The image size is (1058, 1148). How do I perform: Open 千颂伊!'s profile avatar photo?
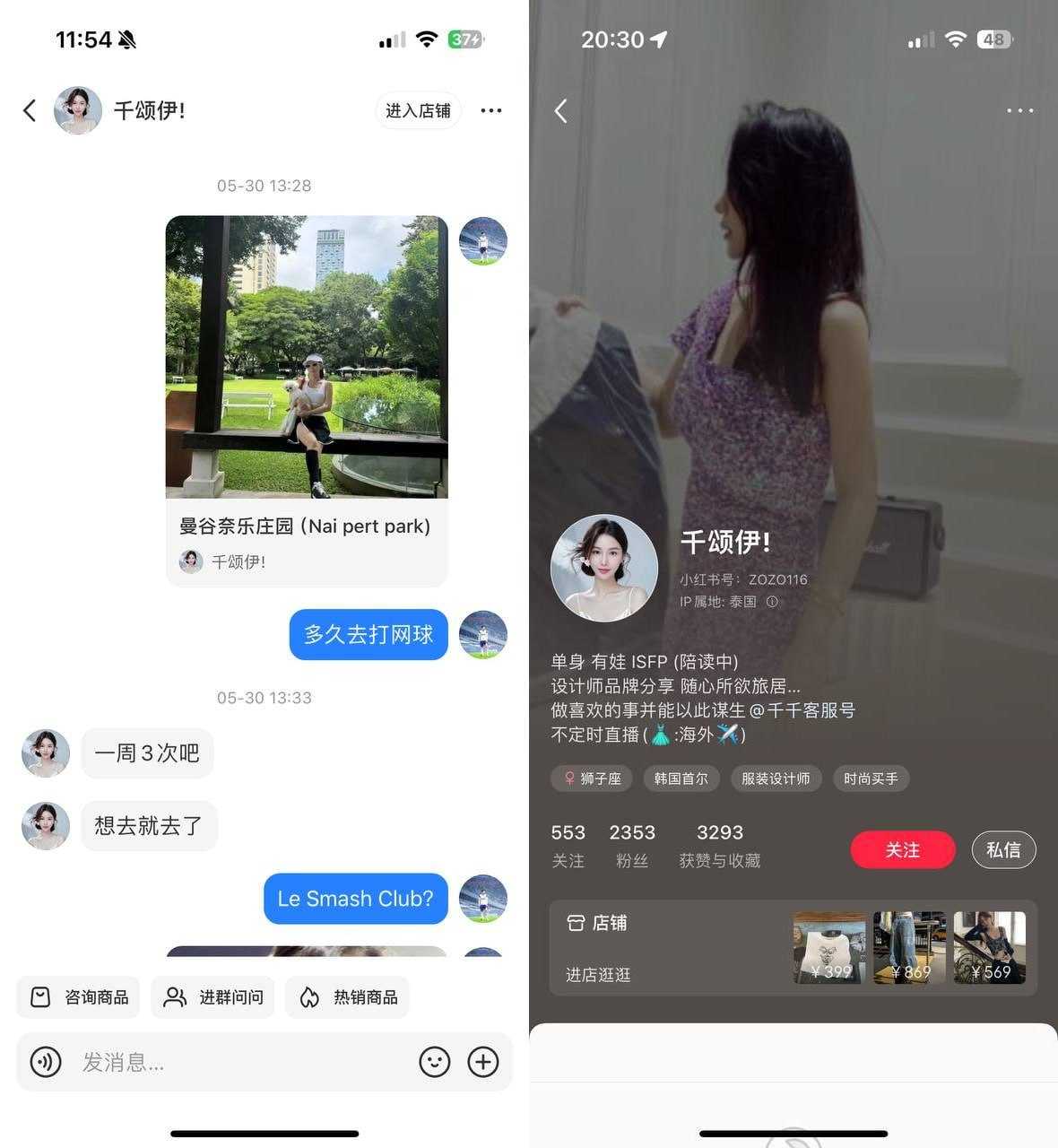tap(604, 569)
